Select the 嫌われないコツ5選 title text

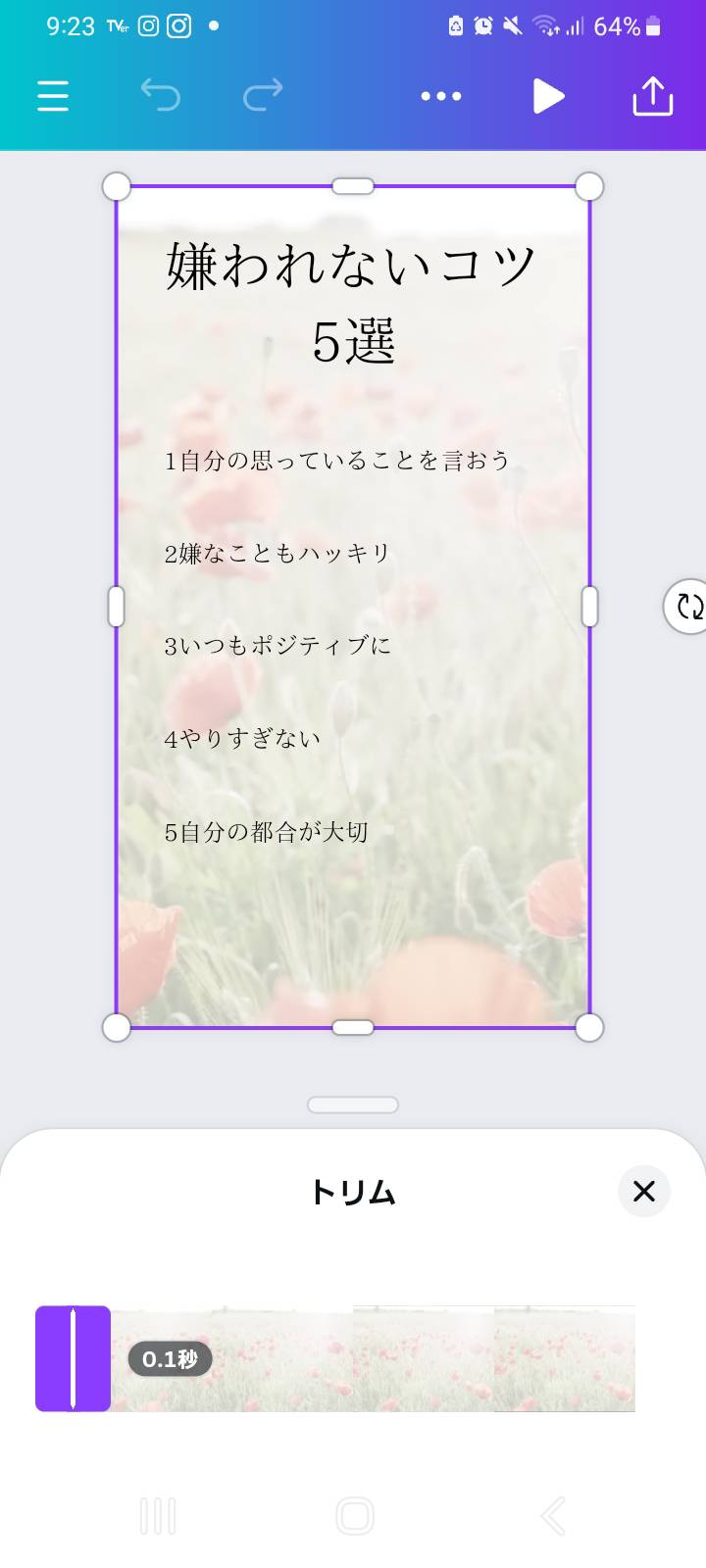point(352,303)
